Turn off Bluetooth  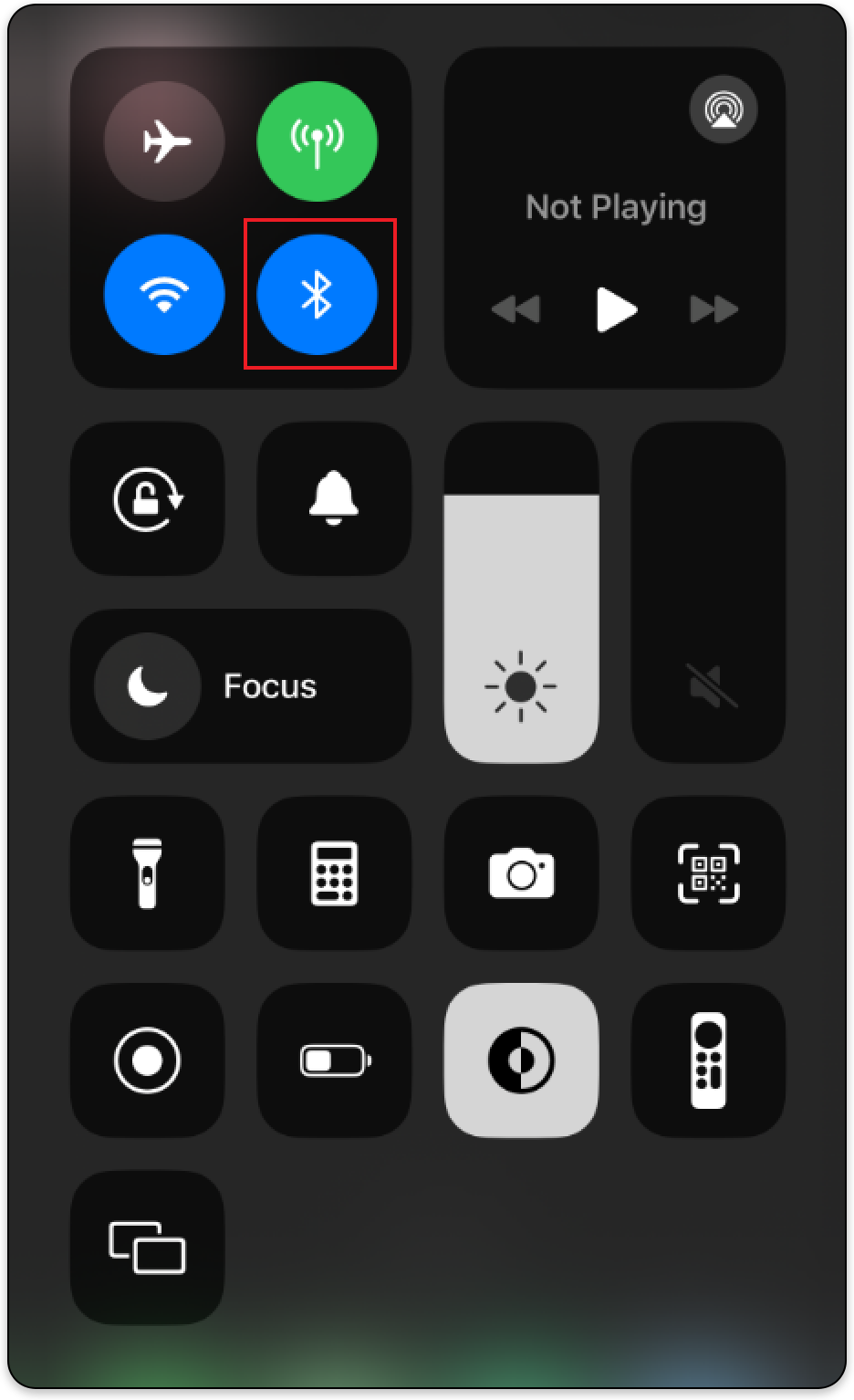point(317,294)
